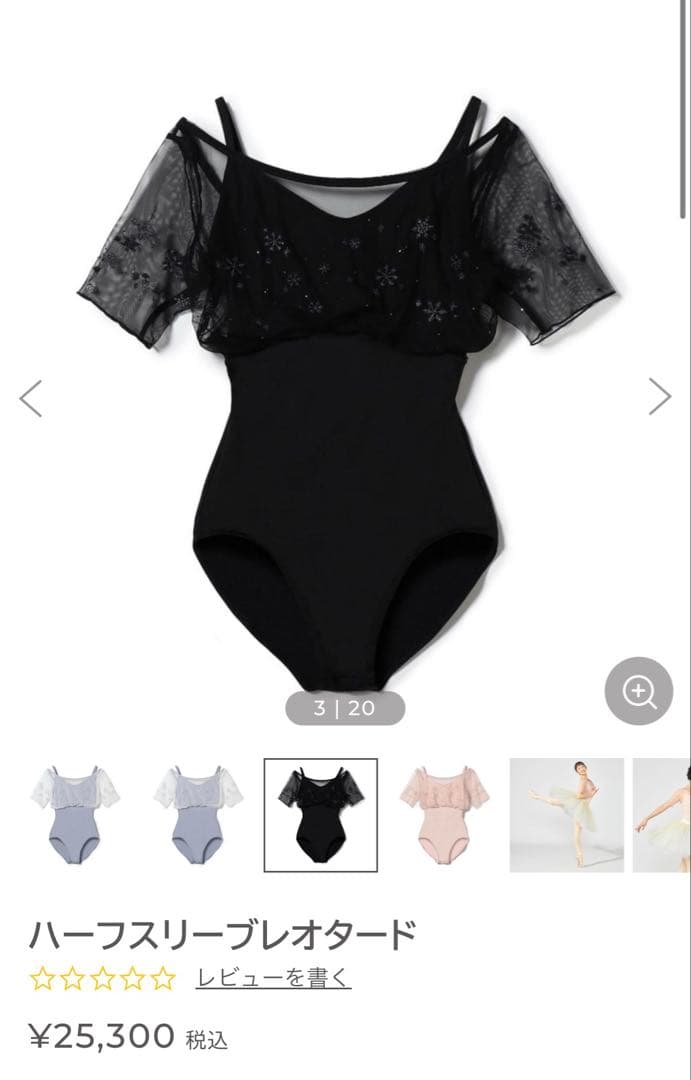The width and height of the screenshot is (691, 1080).
Task: Select the first blue leotard thumbnail
Action: tap(75, 815)
